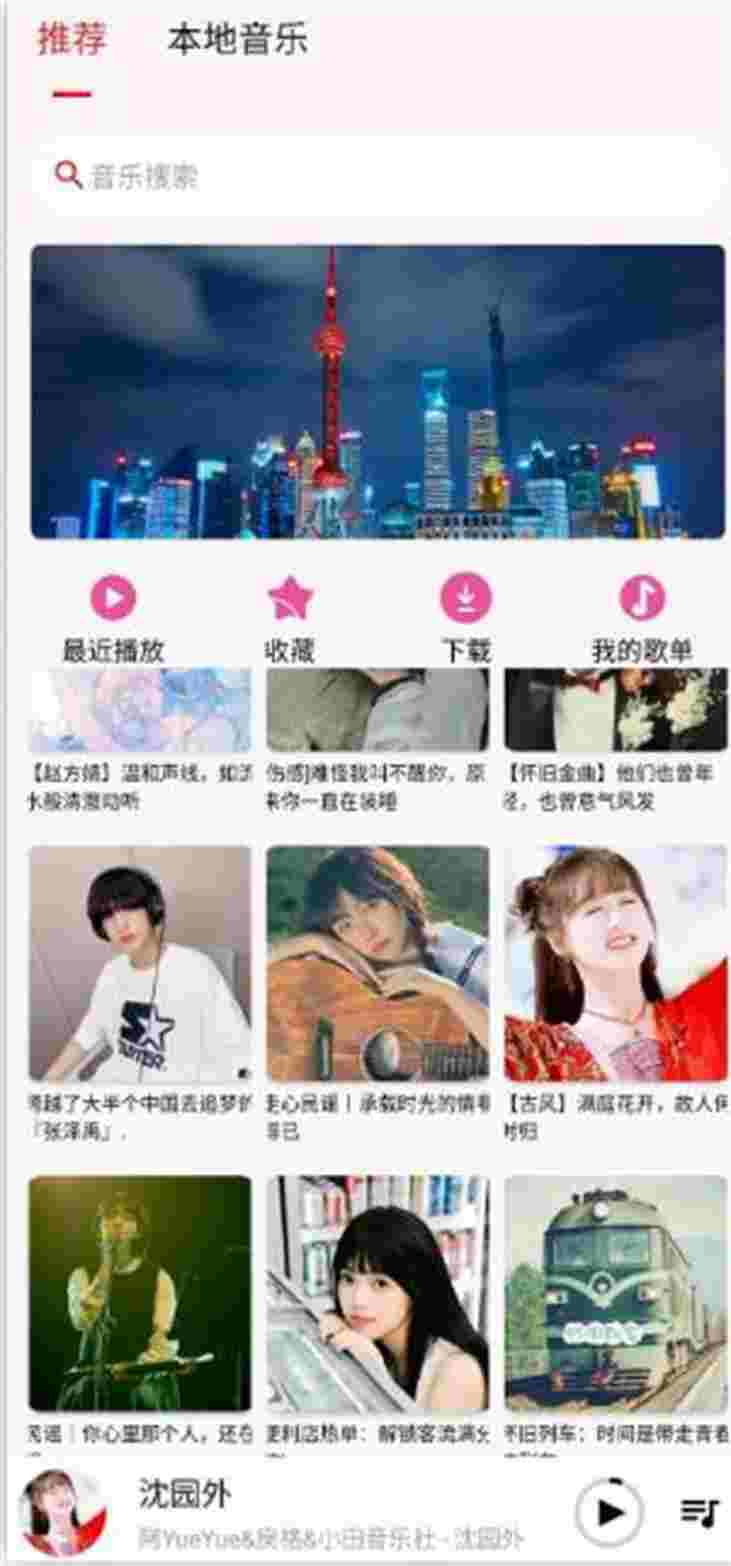Switch to the 本地音乐 tab
This screenshot has width=731, height=1566.
tap(237, 41)
